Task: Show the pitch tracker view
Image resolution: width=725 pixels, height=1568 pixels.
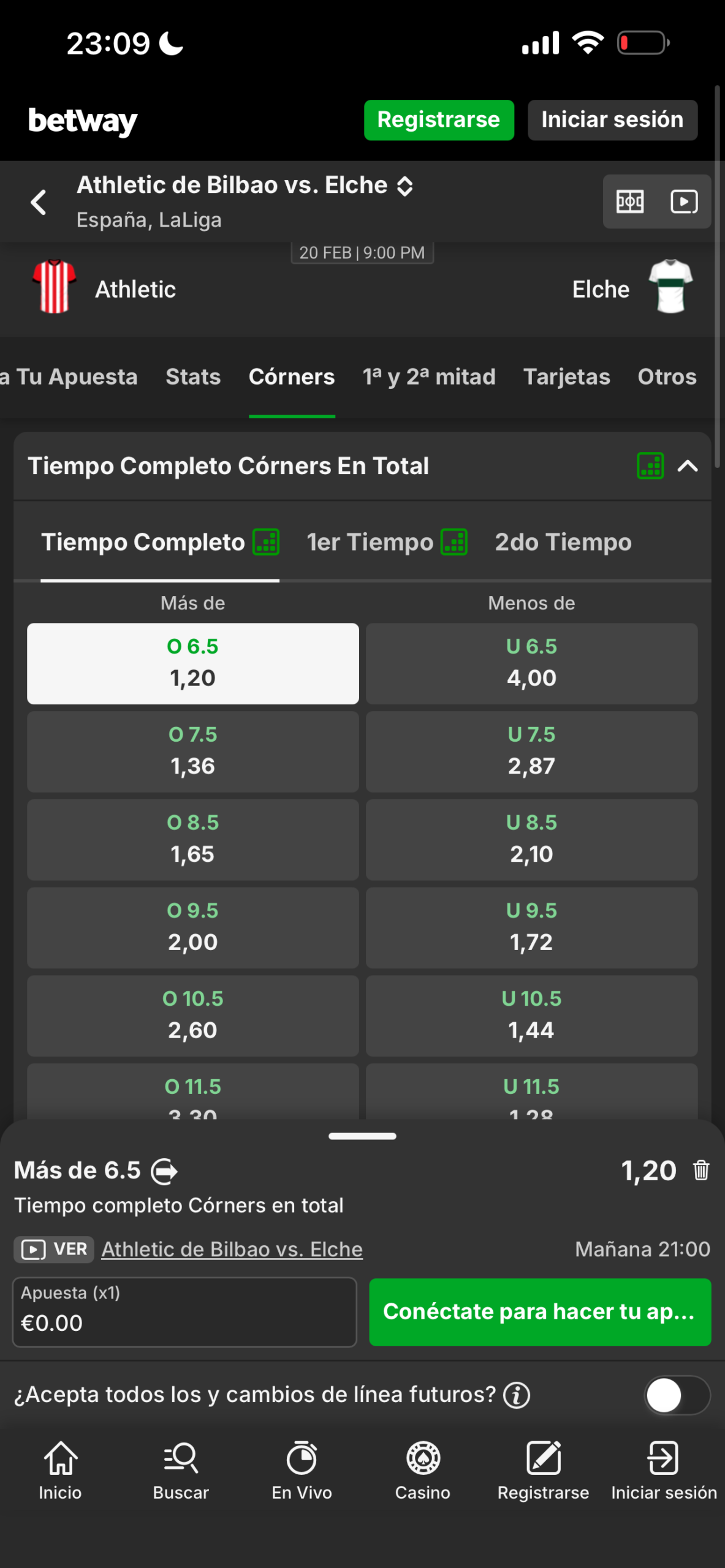Action: point(630,202)
